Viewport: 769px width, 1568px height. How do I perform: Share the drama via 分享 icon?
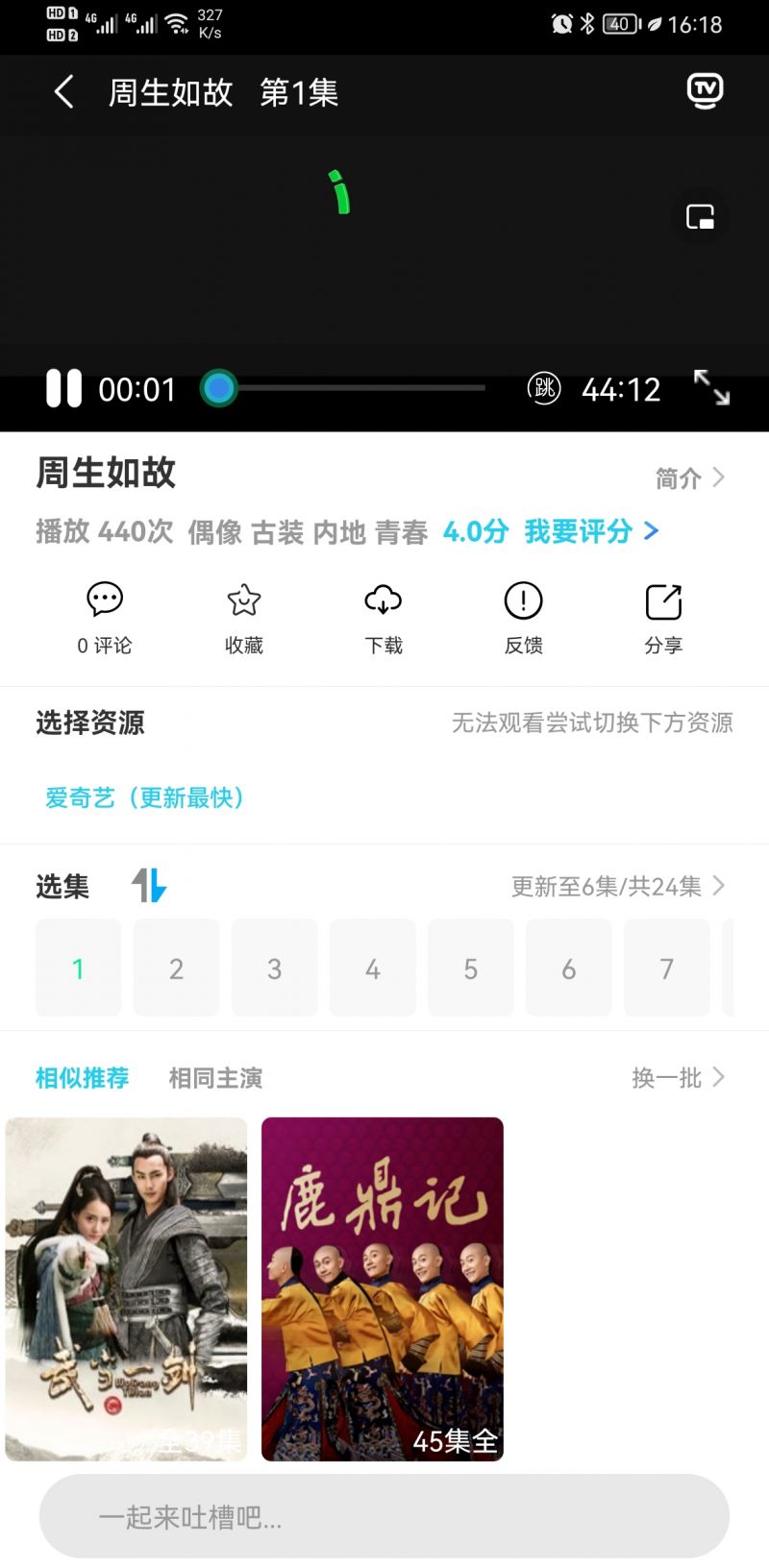click(663, 615)
